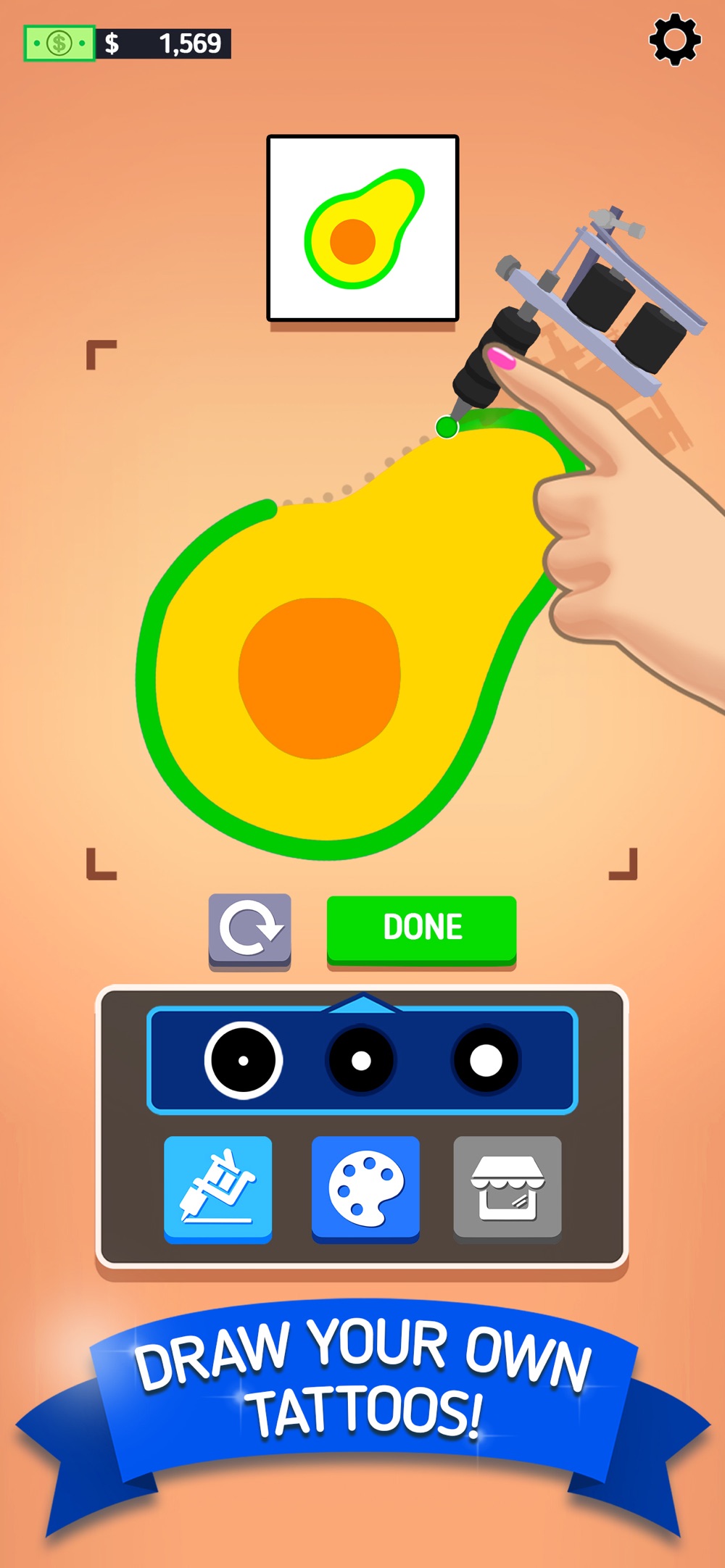Select the medium needle size
Viewport: 725px width, 1568px height.
pos(361,1060)
